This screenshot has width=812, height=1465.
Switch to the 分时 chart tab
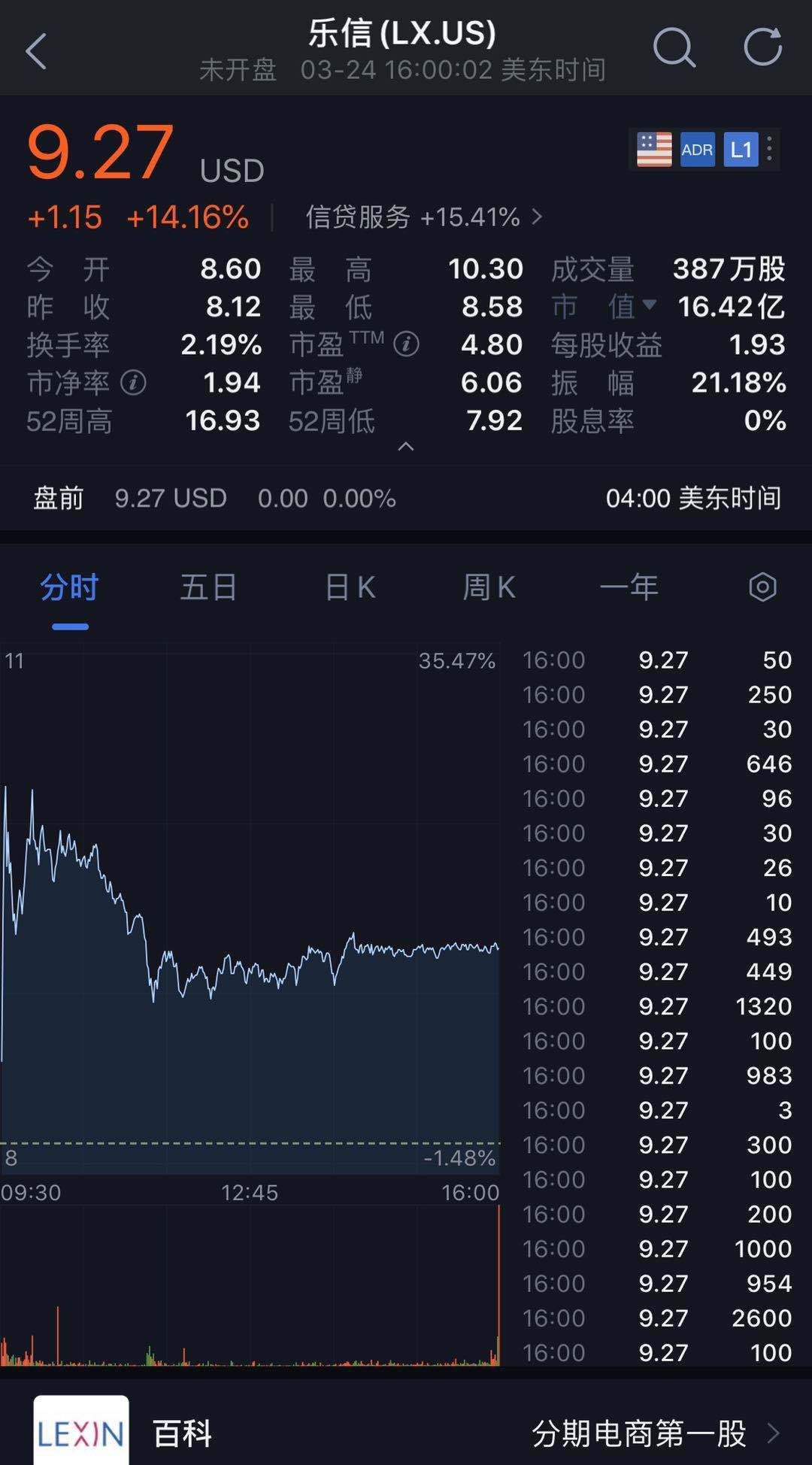pyautogui.click(x=69, y=587)
